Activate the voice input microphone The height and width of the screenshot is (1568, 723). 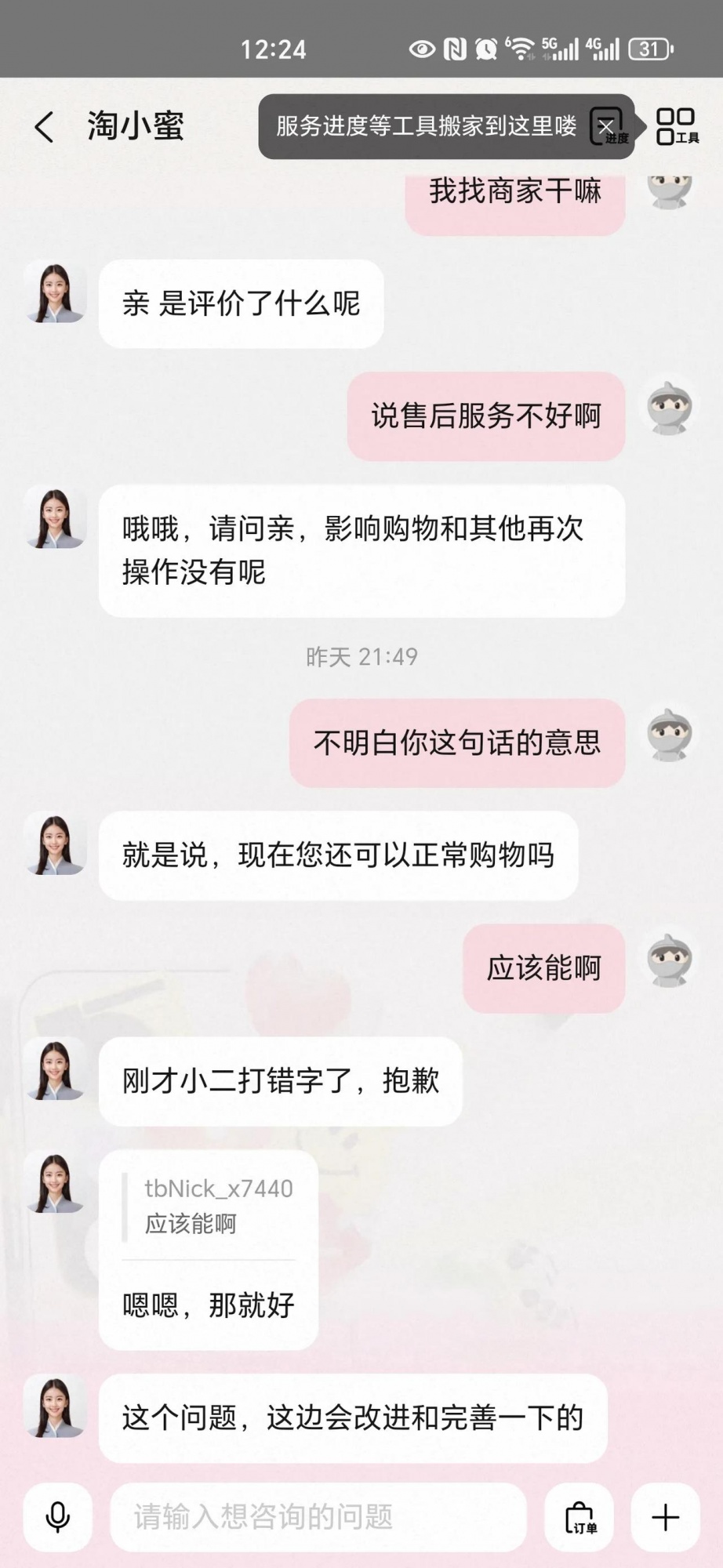pyautogui.click(x=57, y=1517)
